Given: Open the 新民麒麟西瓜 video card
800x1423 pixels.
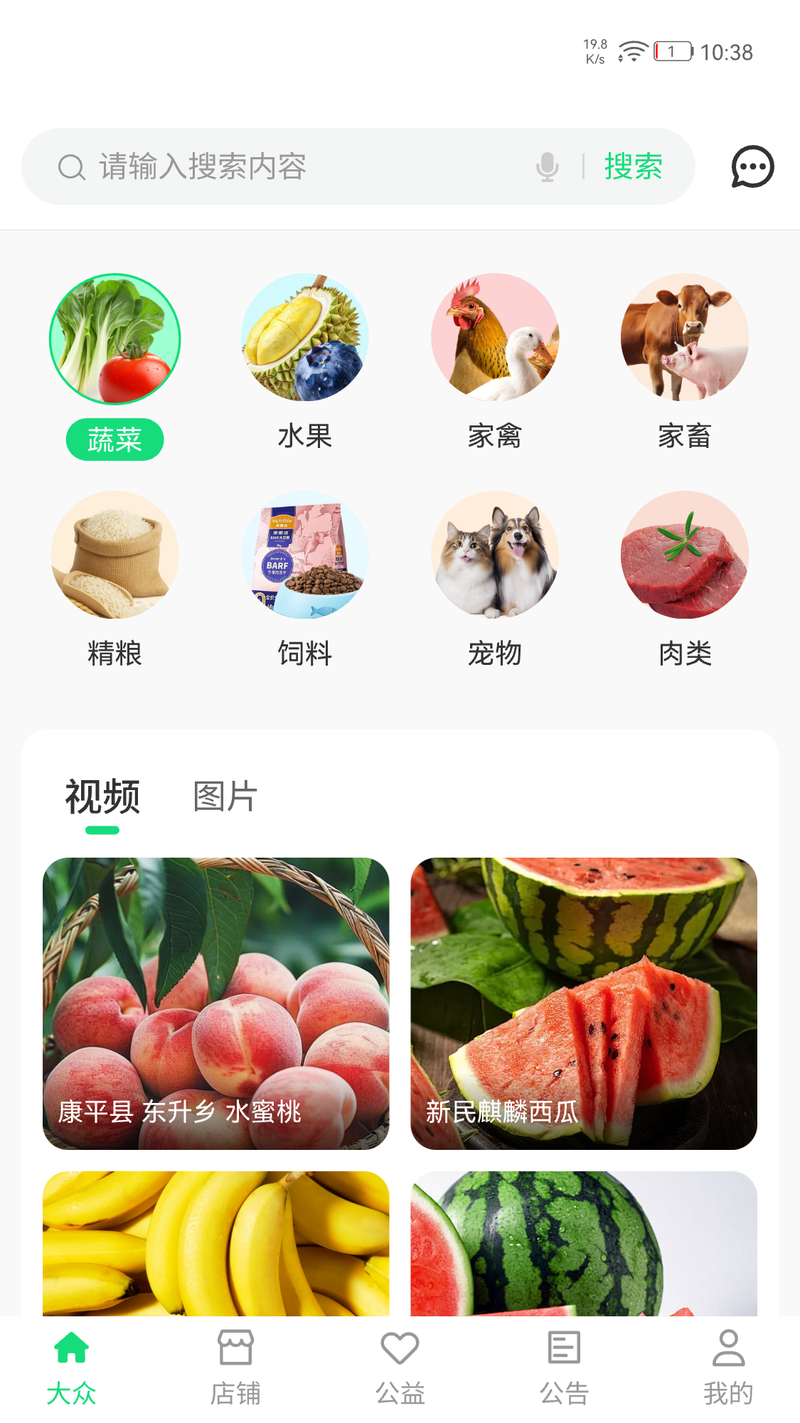Looking at the screenshot, I should (x=584, y=1003).
